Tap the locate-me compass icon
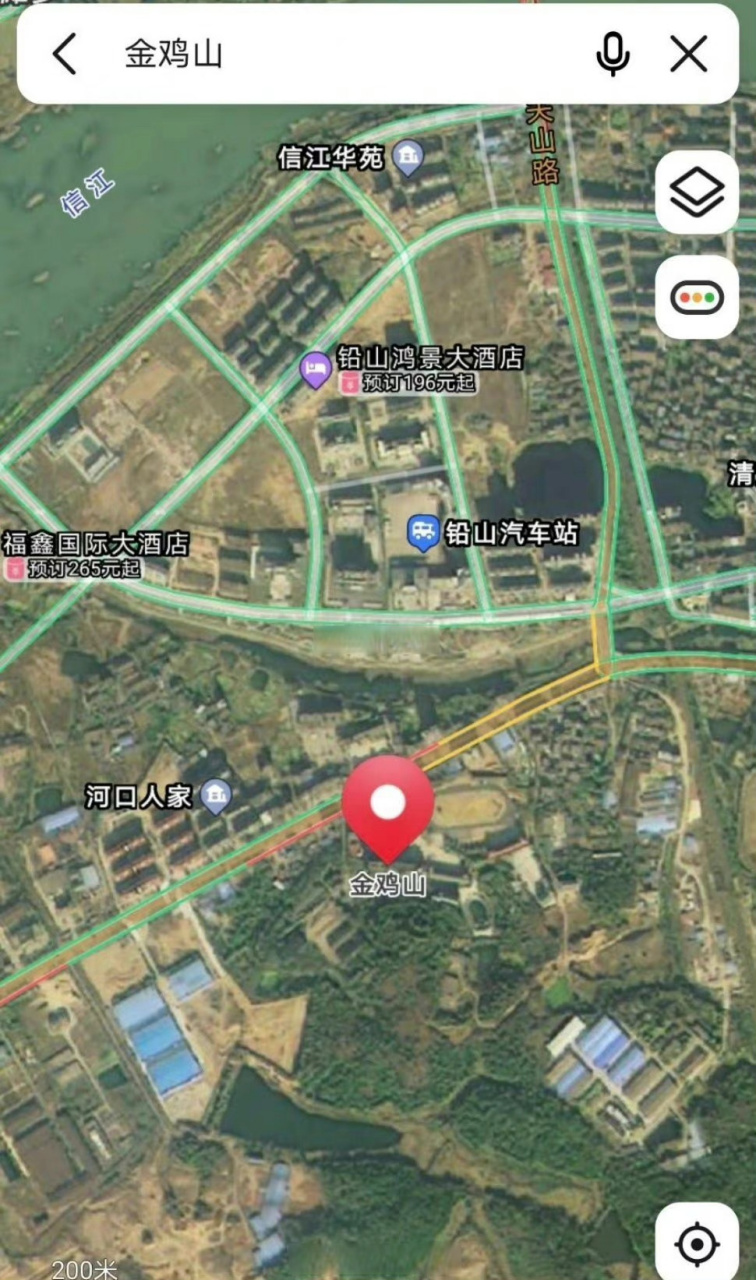 pyautogui.click(x=697, y=1243)
